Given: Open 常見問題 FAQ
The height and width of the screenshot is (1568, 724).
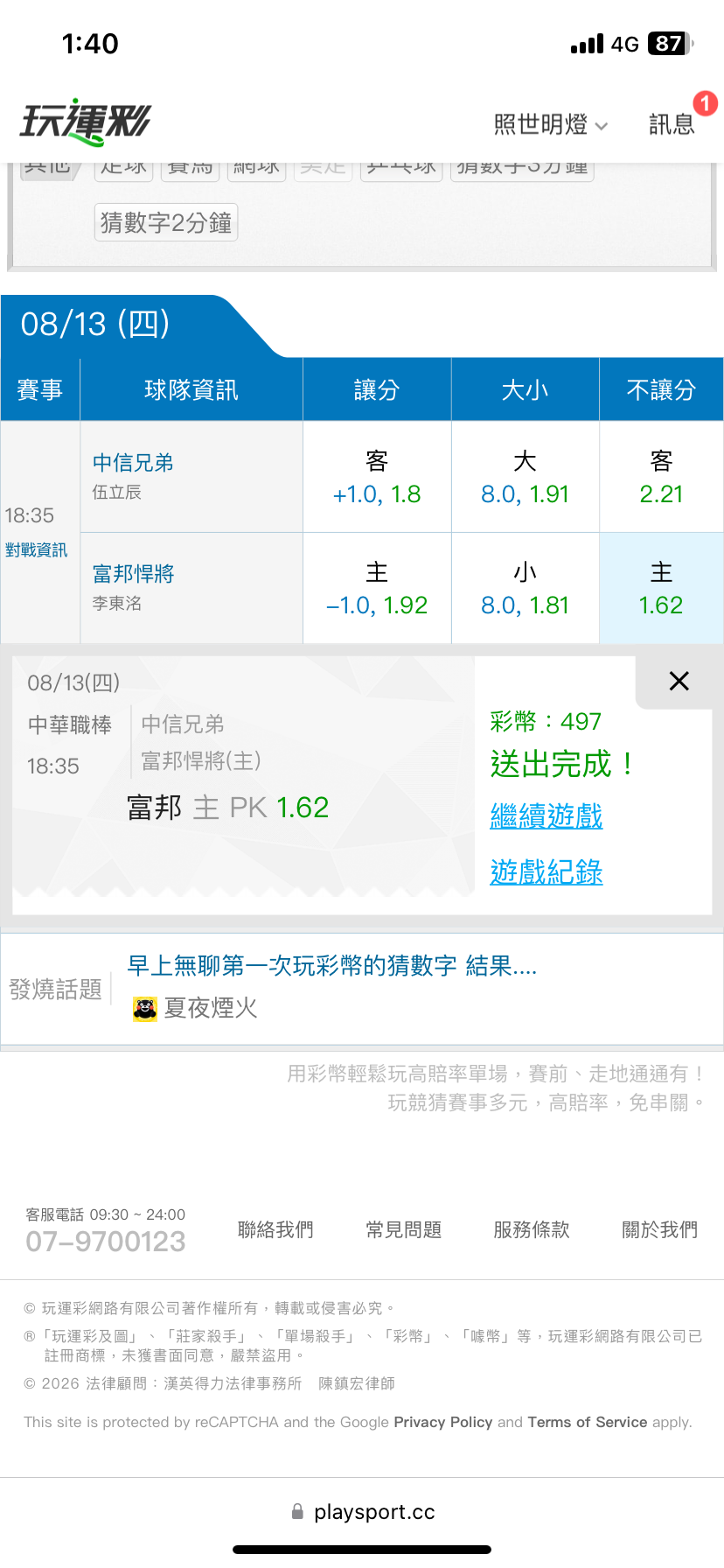Looking at the screenshot, I should (404, 1230).
